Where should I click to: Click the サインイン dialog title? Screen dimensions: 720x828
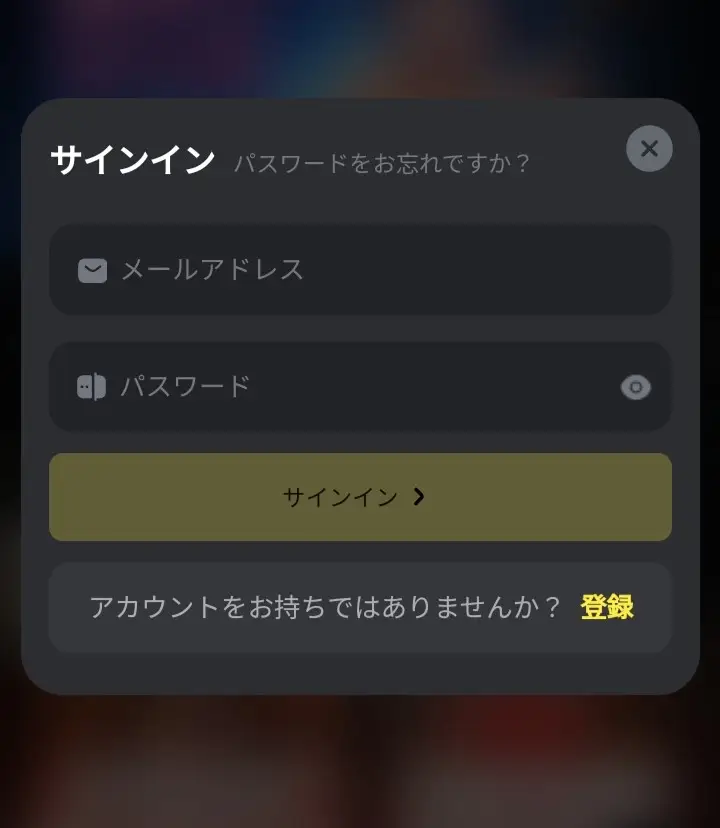[133, 157]
